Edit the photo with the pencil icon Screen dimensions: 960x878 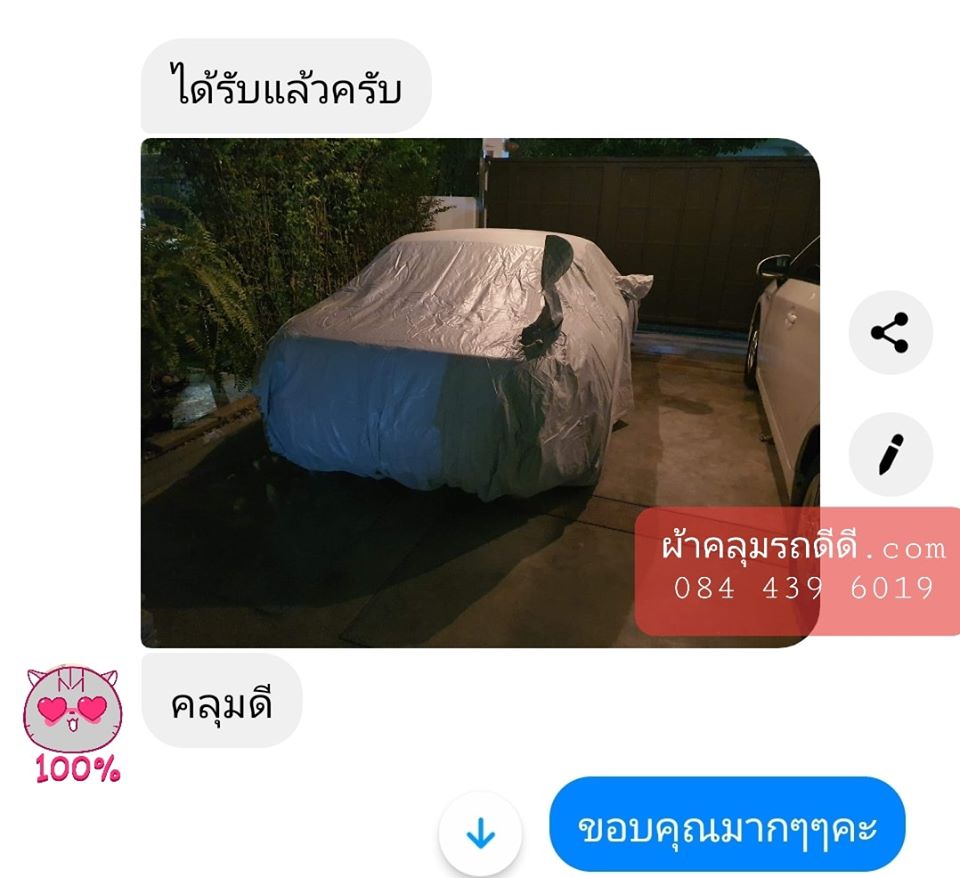pos(889,455)
